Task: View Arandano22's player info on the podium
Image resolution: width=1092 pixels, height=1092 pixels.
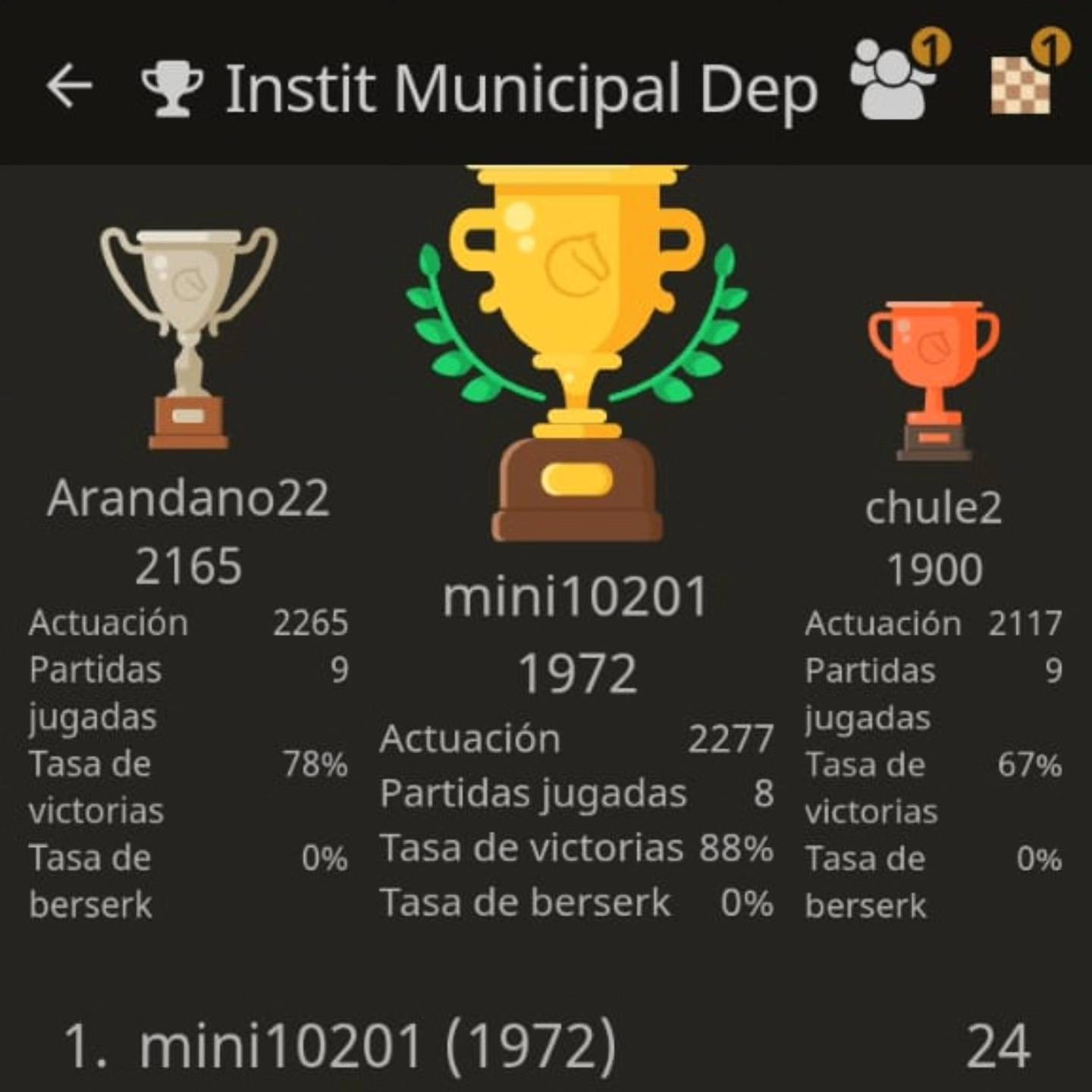Action: pyautogui.click(x=188, y=498)
